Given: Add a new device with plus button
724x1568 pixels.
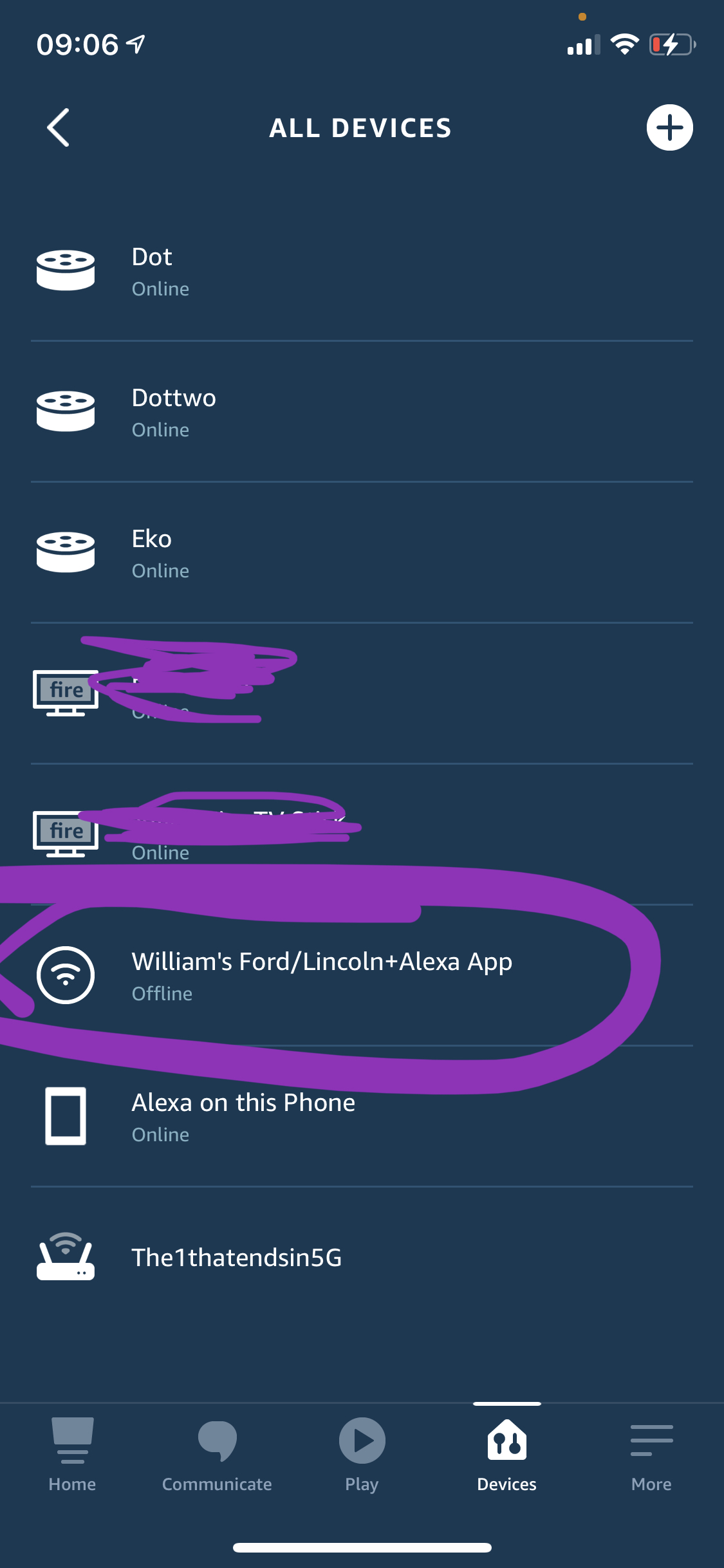Looking at the screenshot, I should coord(669,127).
